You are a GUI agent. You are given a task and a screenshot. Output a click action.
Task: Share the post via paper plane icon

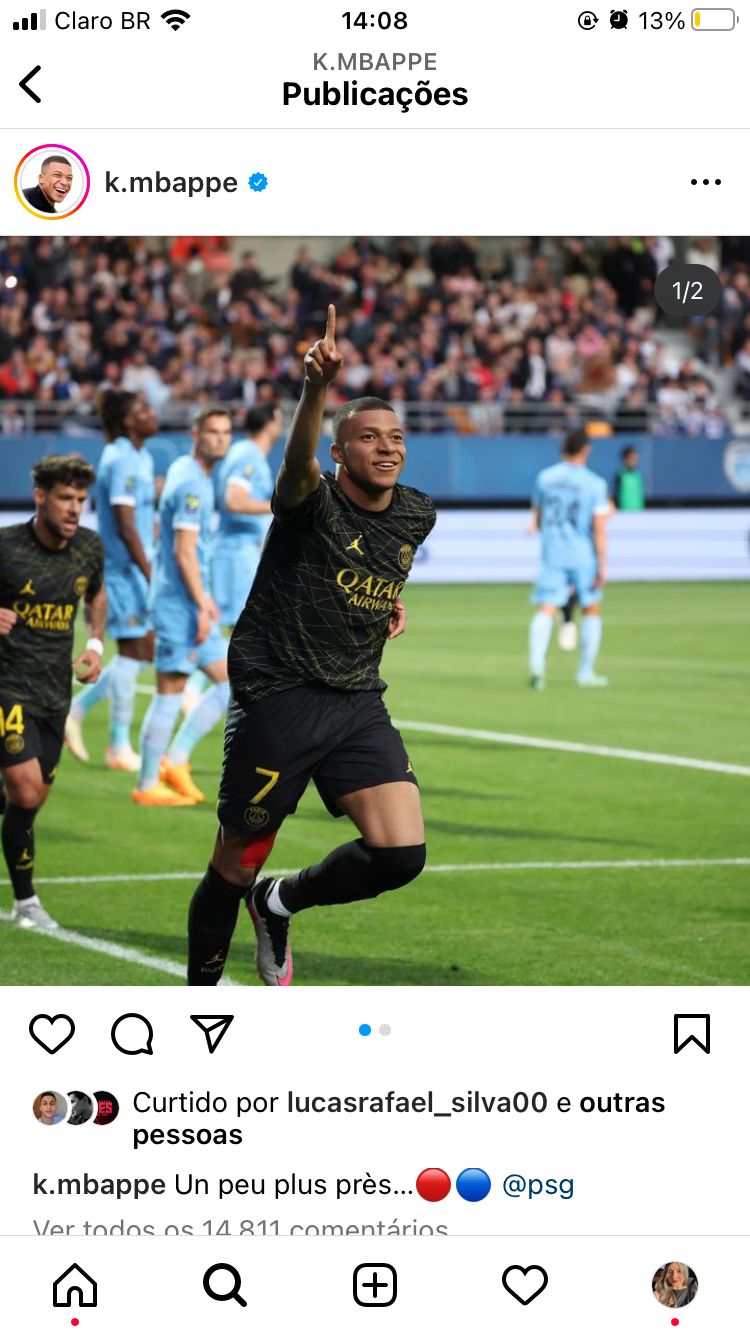tap(212, 1034)
